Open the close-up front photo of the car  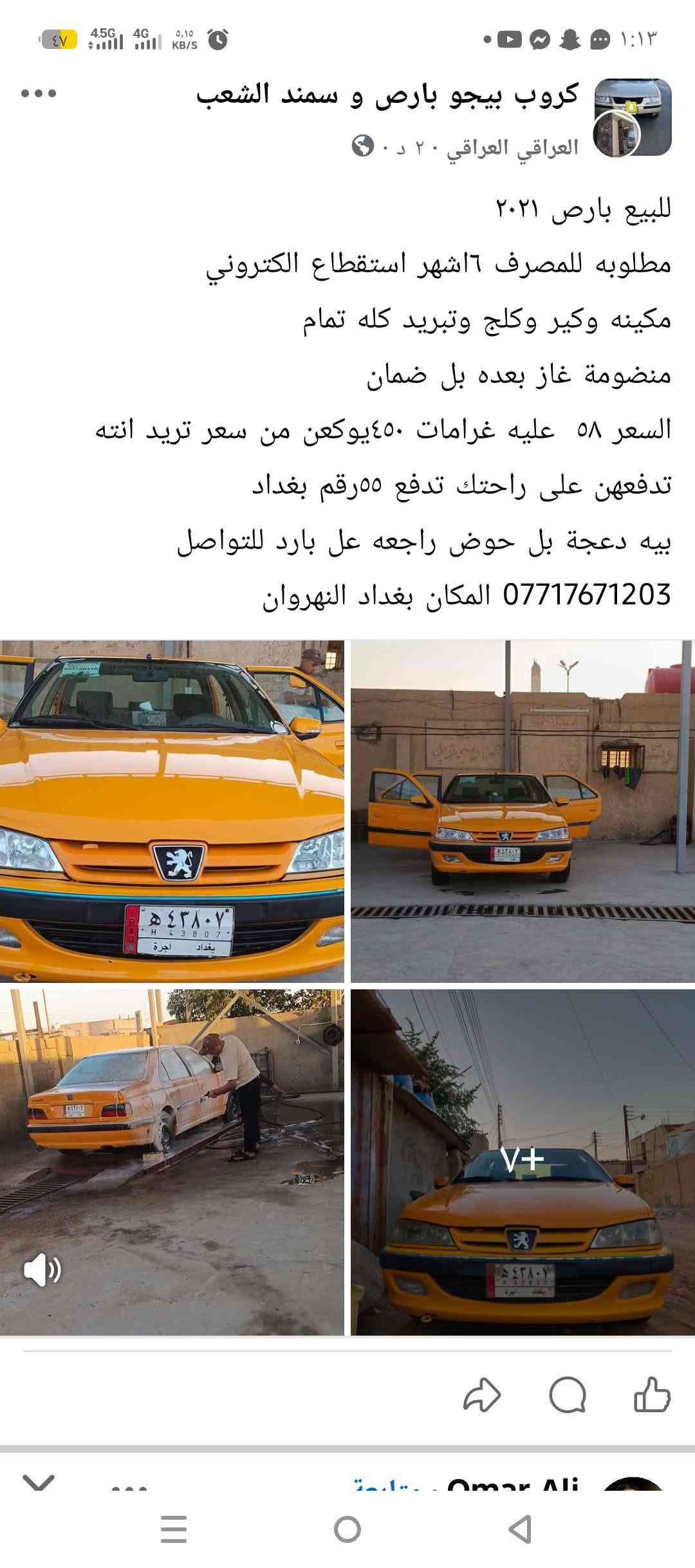172,811
